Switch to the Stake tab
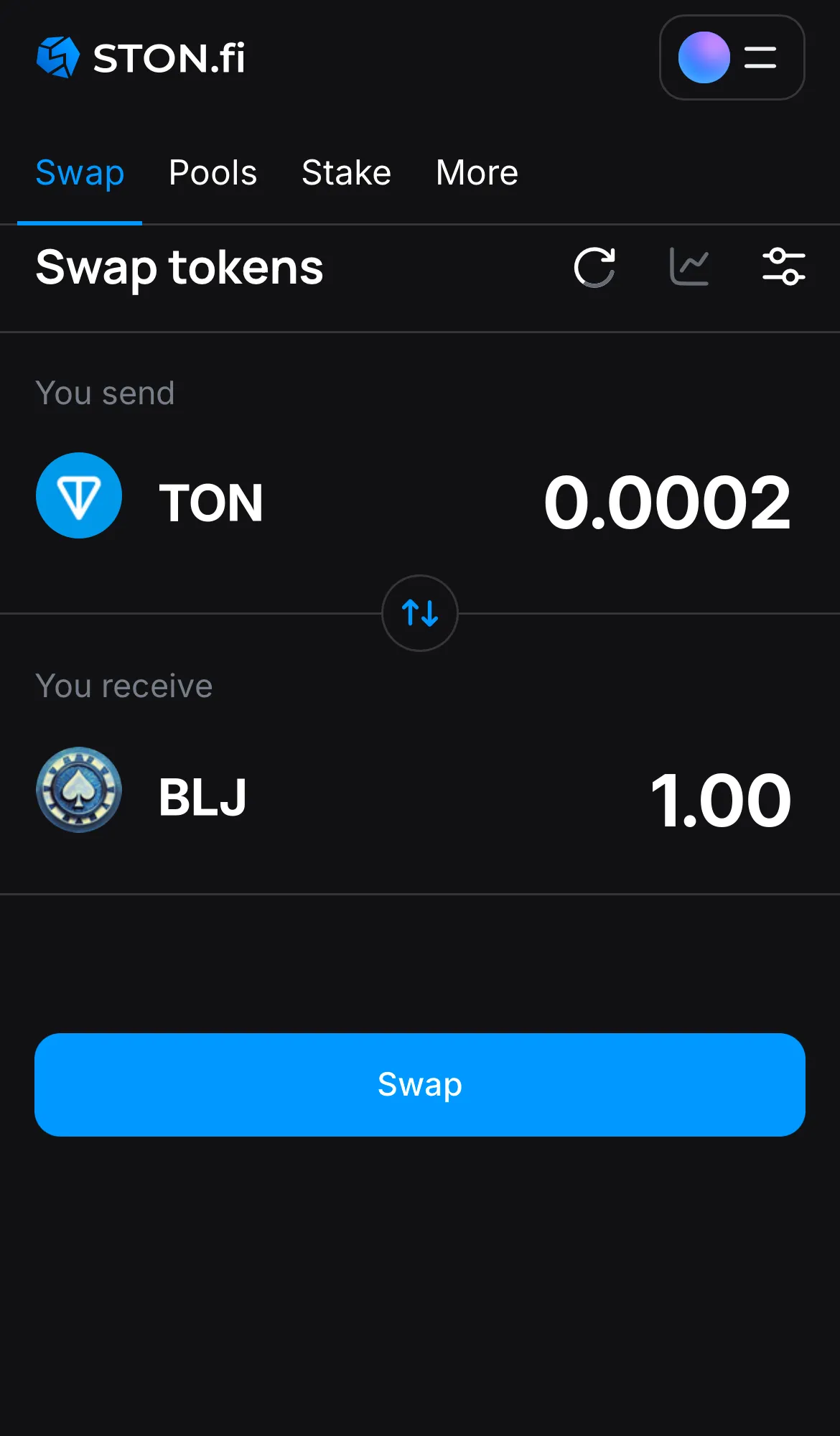Viewport: 840px width, 1436px height. pos(346,173)
